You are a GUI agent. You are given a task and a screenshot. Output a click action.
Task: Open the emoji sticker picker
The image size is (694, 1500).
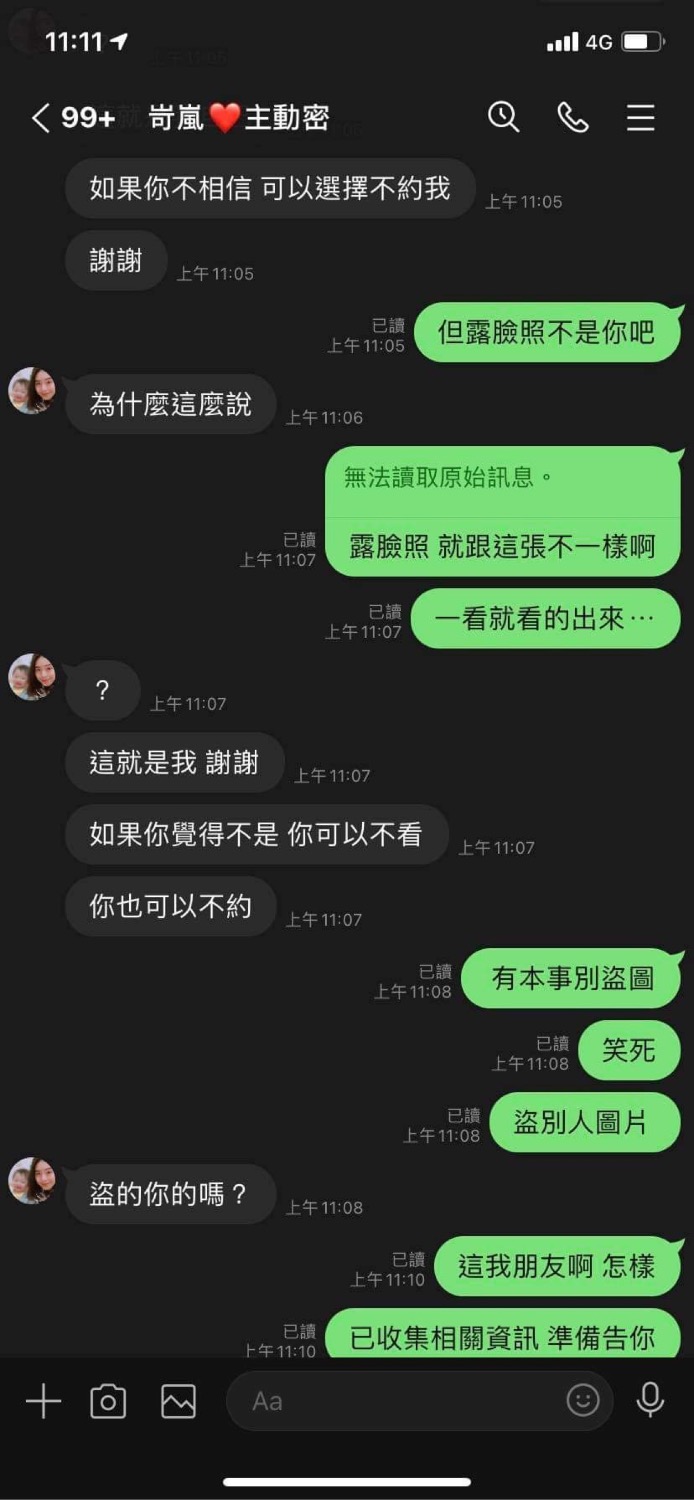coord(583,1400)
